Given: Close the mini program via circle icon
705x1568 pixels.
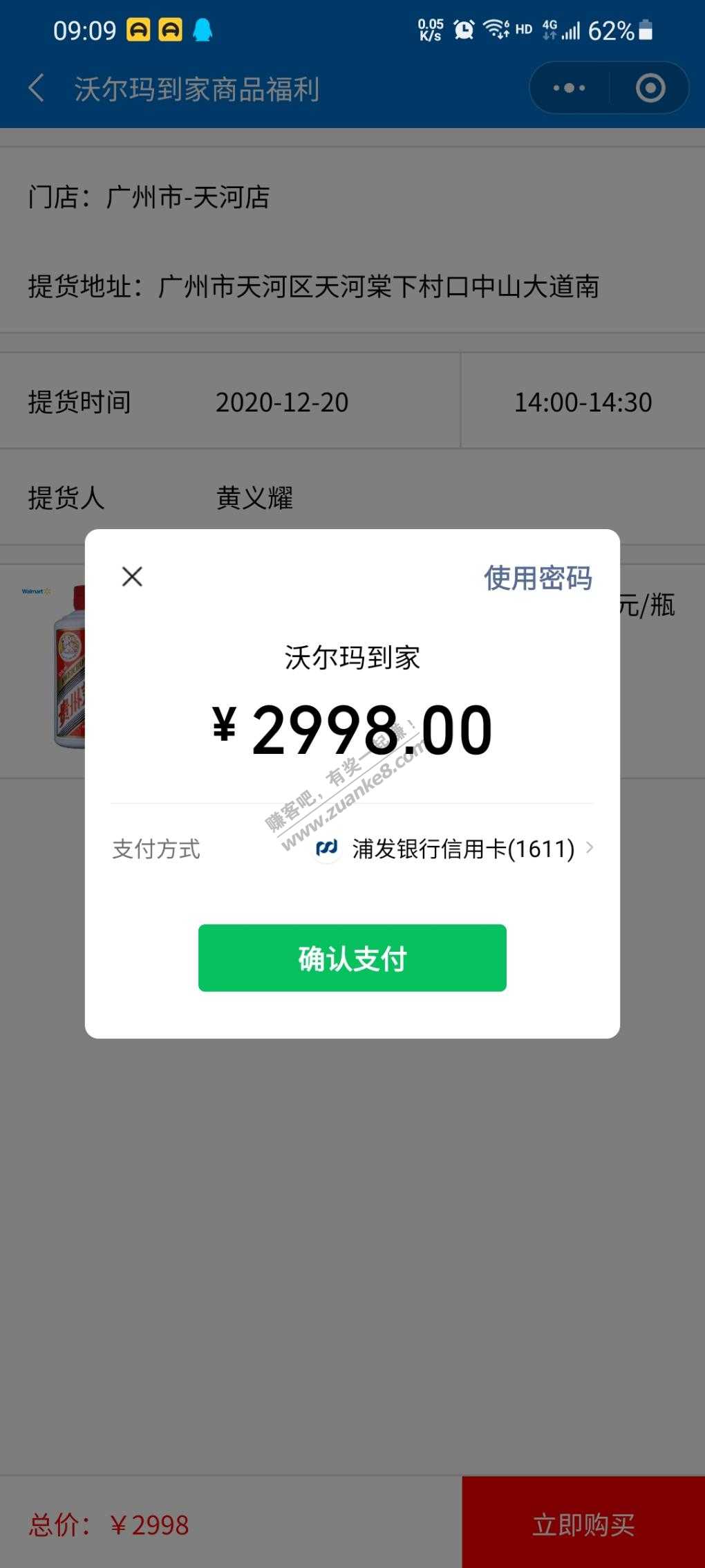Looking at the screenshot, I should coord(650,89).
